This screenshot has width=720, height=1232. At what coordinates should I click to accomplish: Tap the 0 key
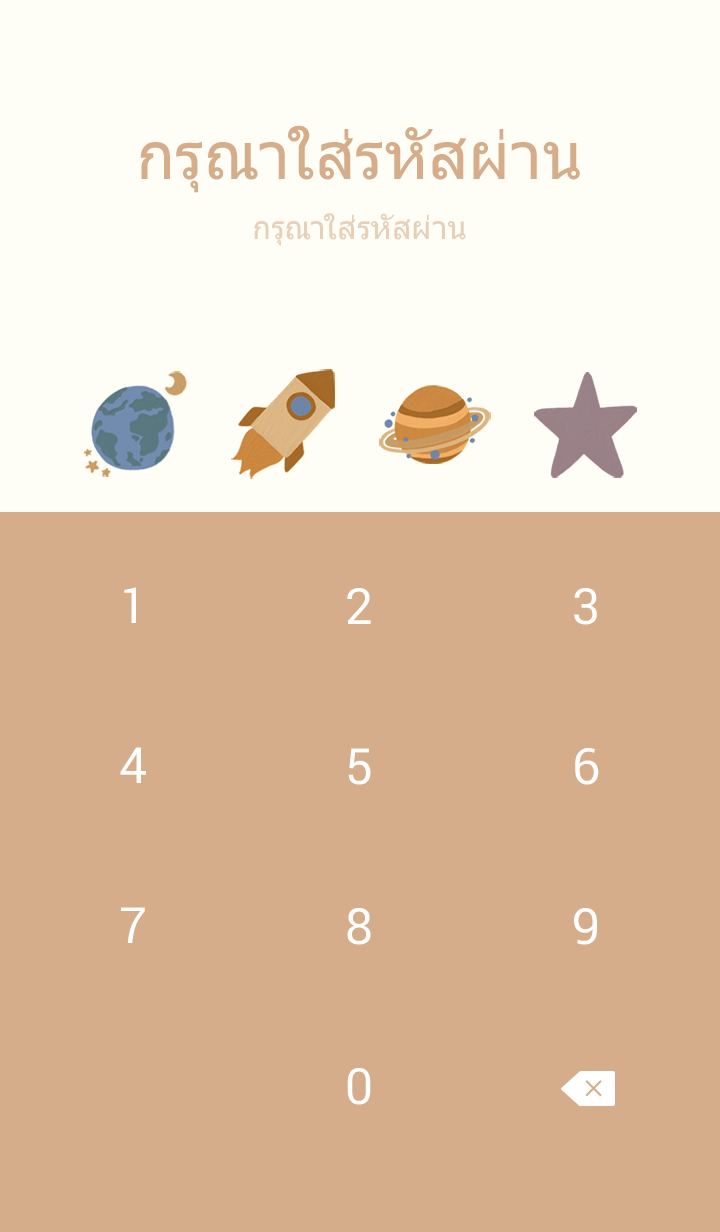(x=359, y=1087)
